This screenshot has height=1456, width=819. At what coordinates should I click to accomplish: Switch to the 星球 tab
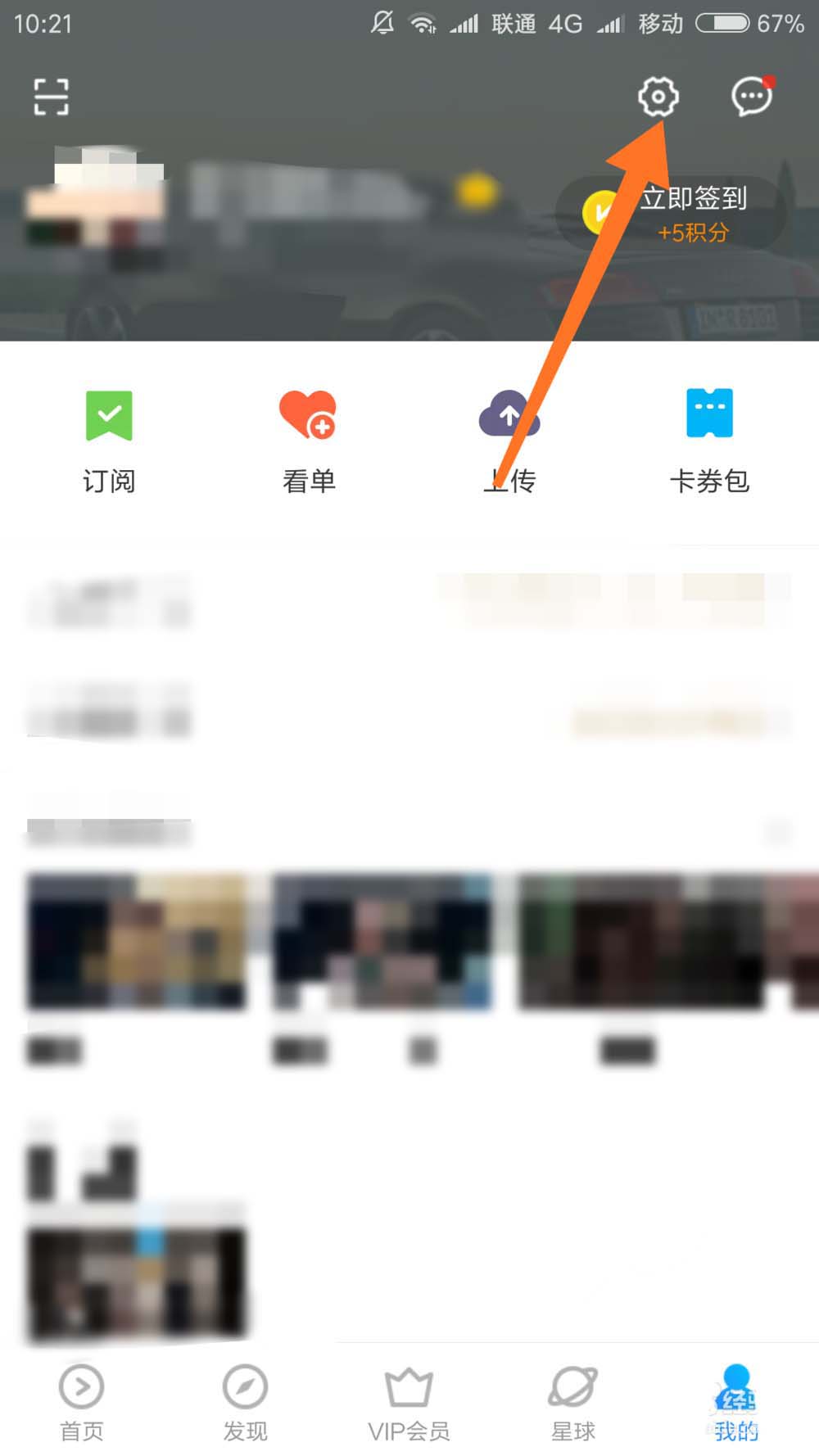click(x=572, y=1402)
